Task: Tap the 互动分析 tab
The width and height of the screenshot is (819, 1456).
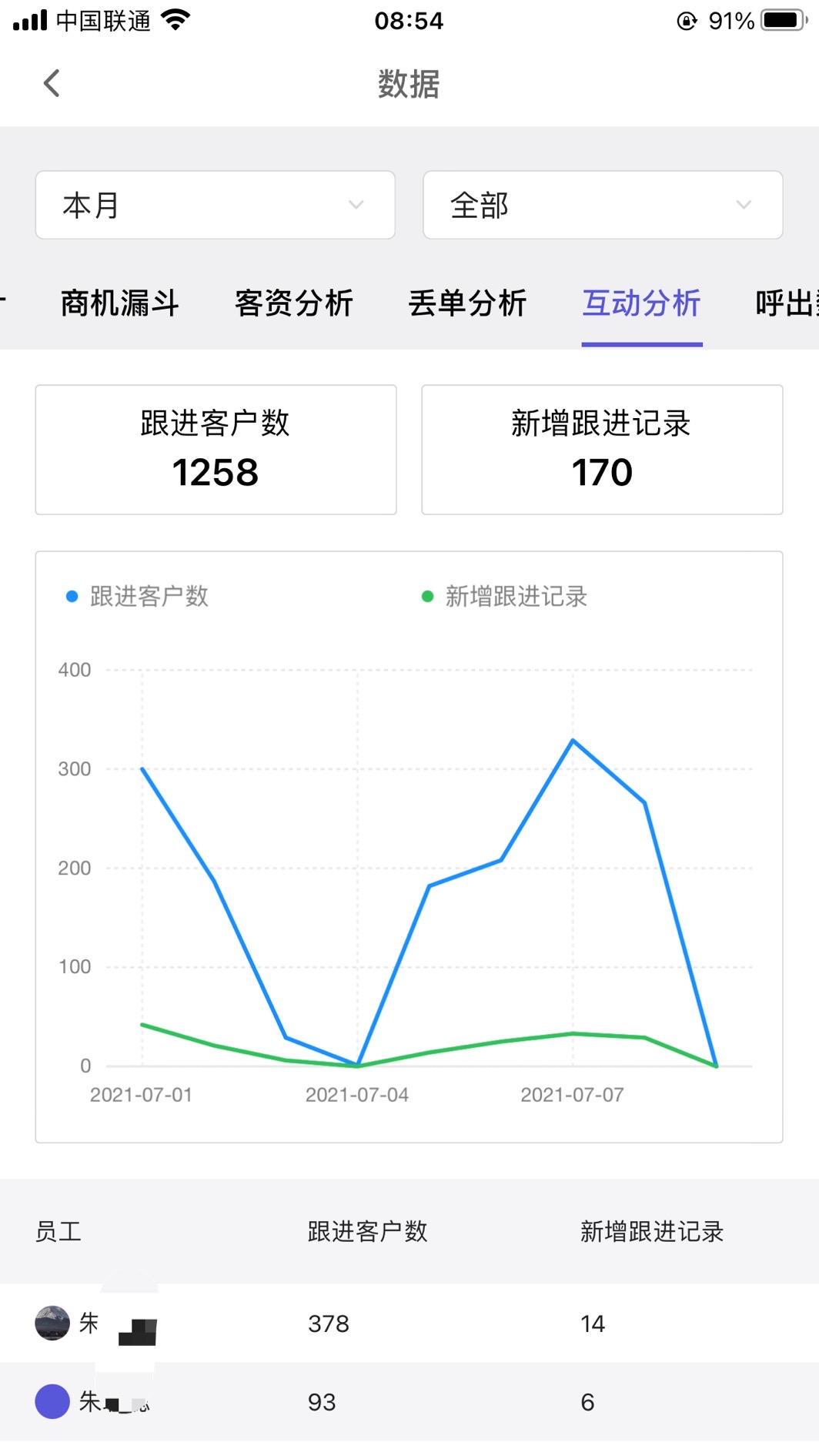Action: pos(641,303)
